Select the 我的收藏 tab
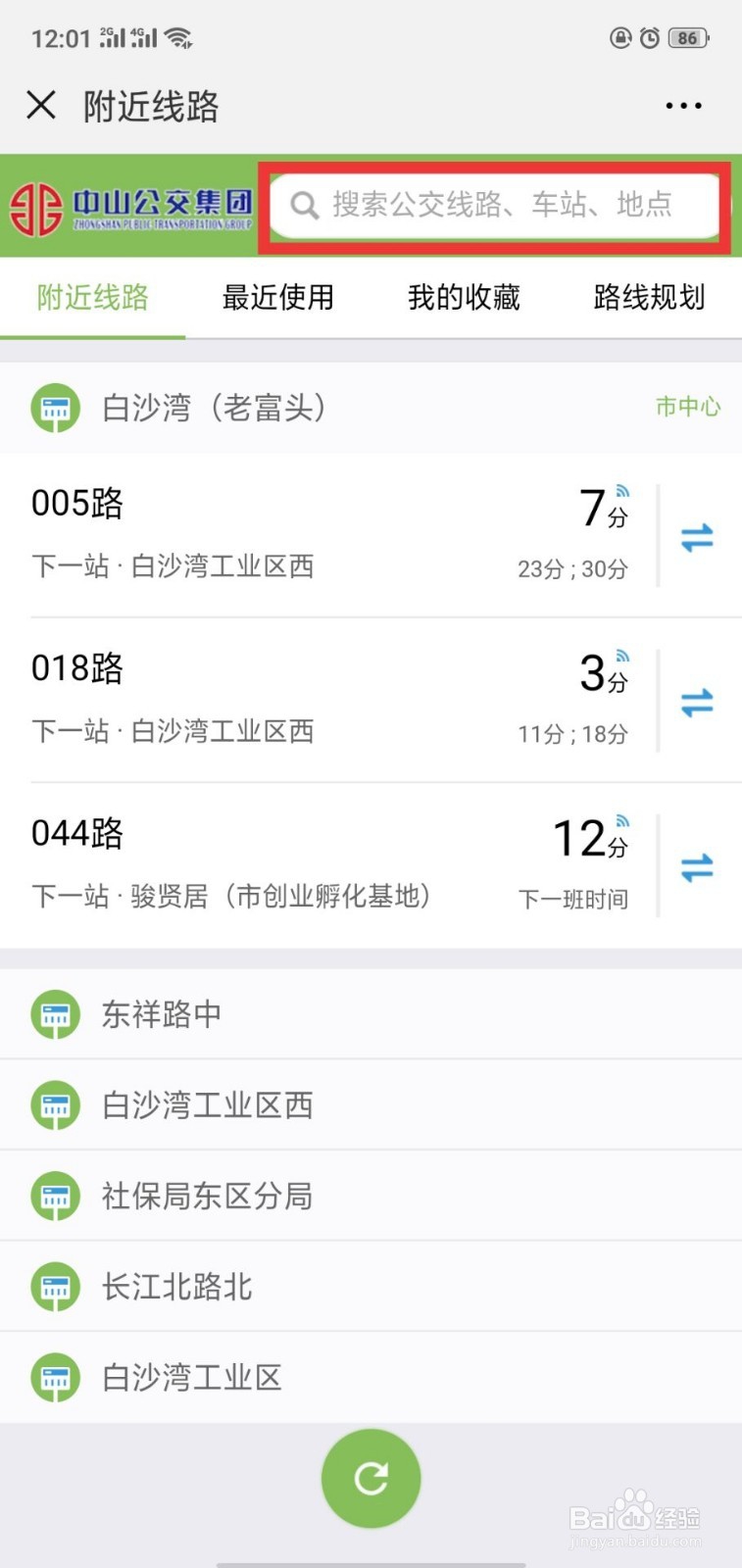Screen dimensions: 742x1568 click(463, 298)
